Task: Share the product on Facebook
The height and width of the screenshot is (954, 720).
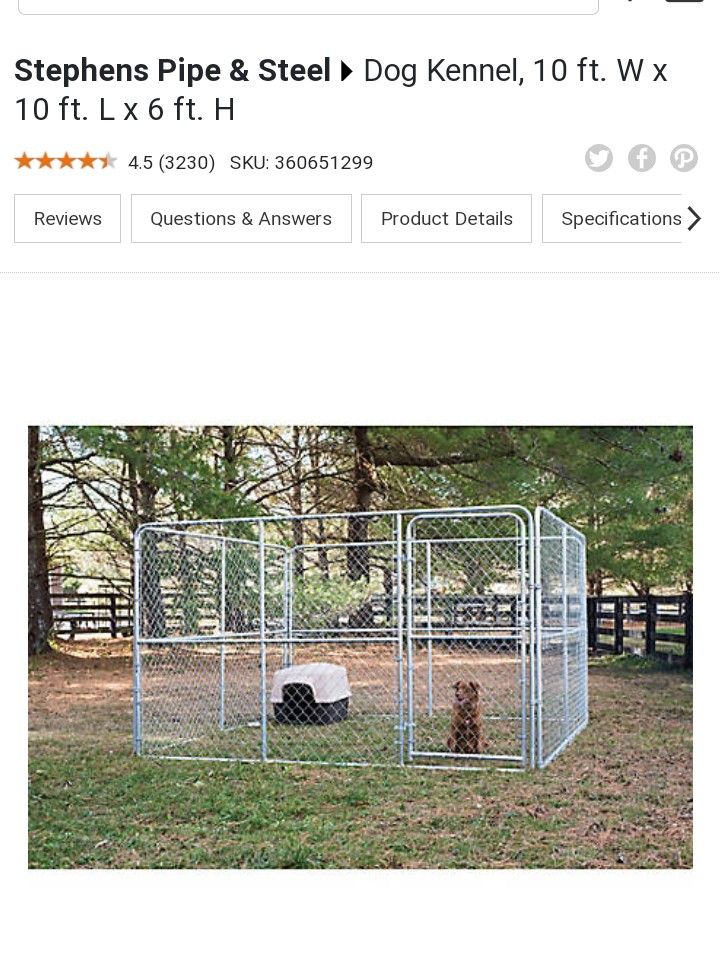Action: tap(642, 158)
